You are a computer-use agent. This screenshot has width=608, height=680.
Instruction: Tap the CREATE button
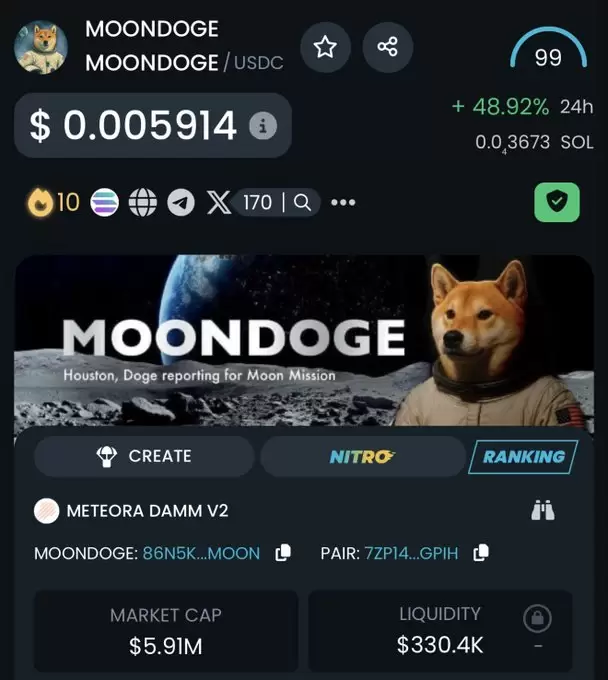pos(144,456)
